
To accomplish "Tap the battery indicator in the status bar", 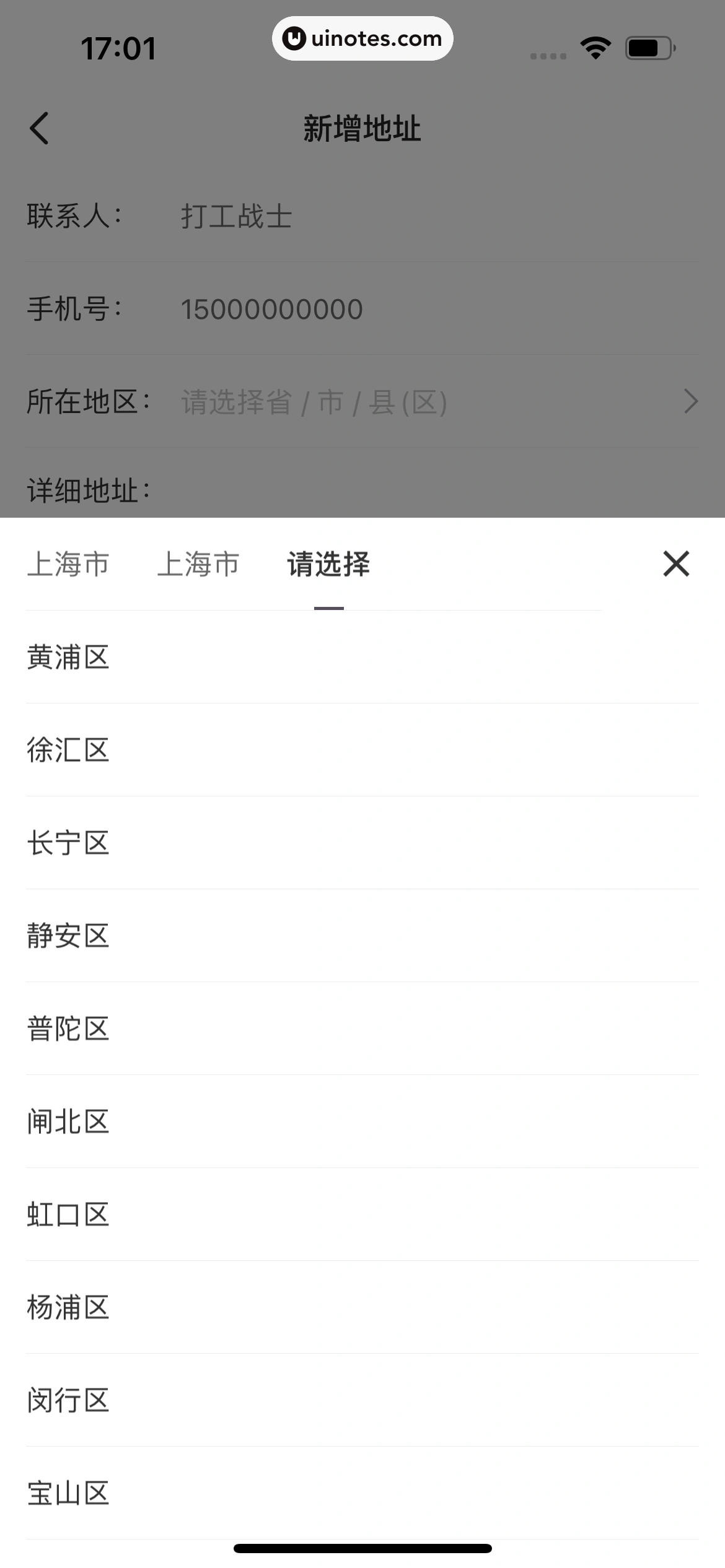I will coord(648,46).
